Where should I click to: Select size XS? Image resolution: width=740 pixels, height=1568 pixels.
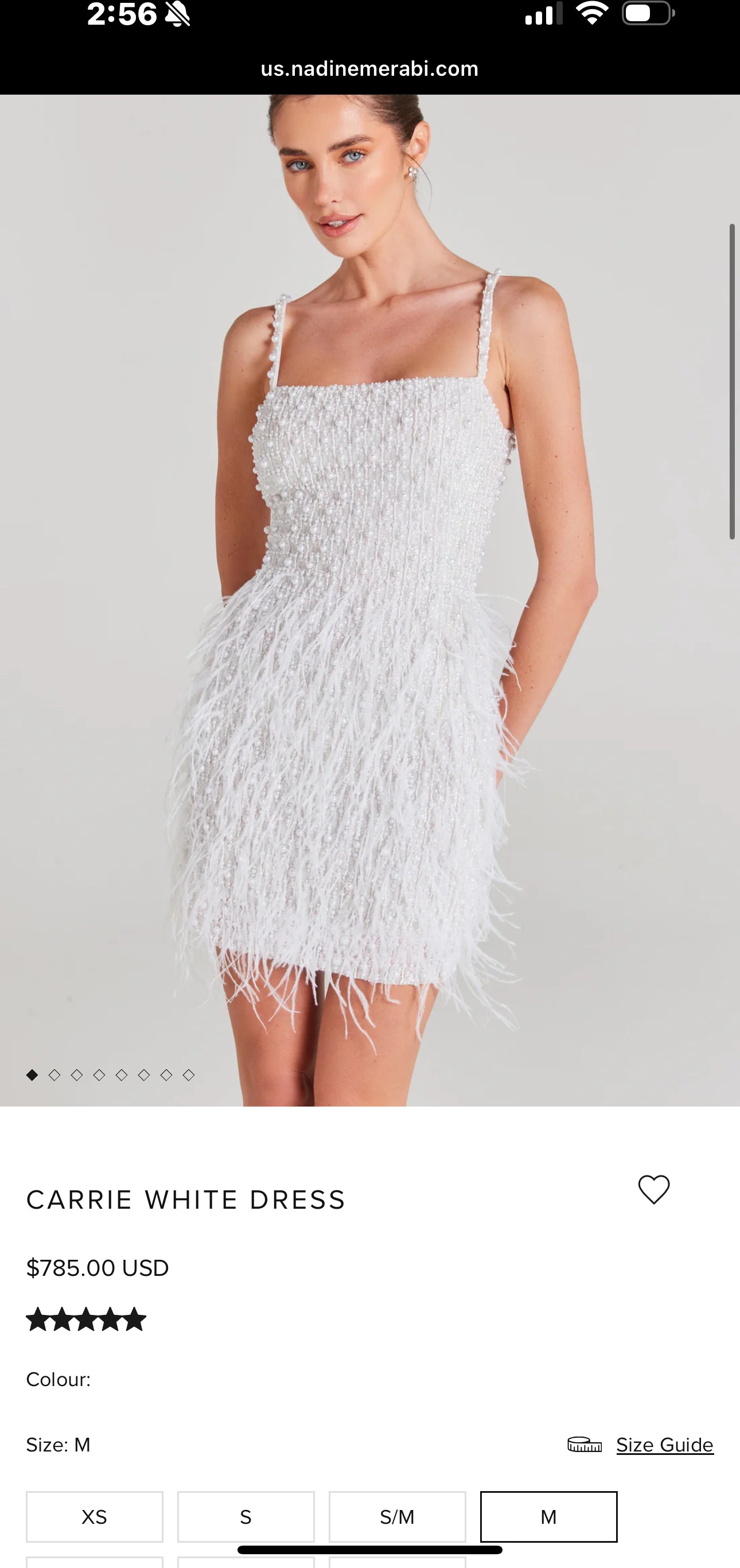click(94, 1517)
